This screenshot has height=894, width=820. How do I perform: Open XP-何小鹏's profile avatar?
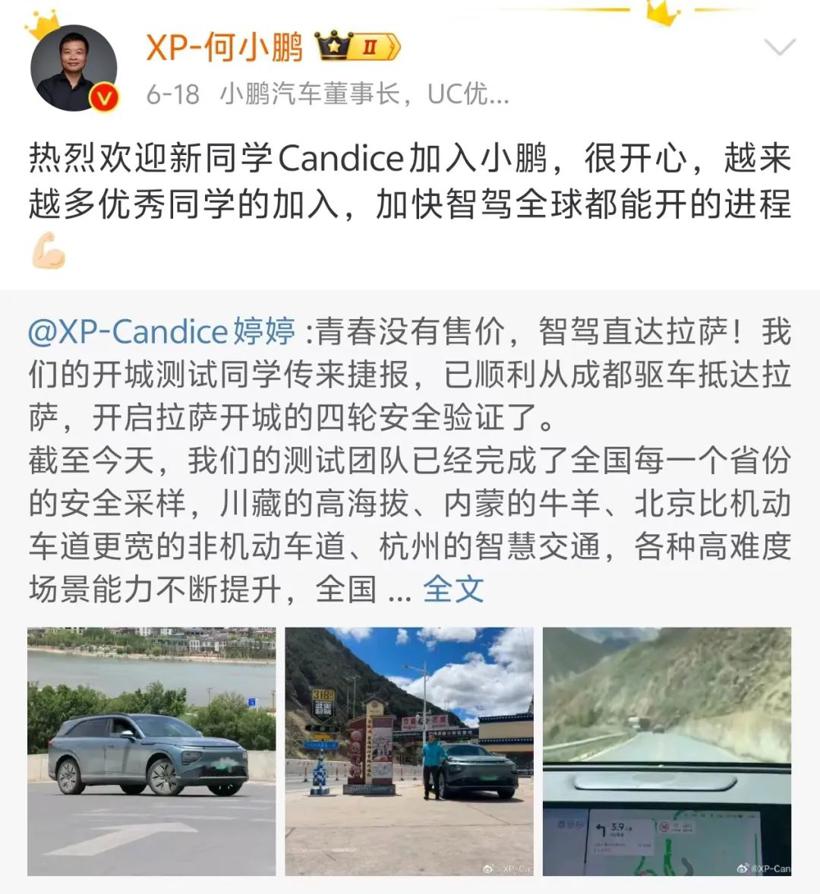coord(73,68)
